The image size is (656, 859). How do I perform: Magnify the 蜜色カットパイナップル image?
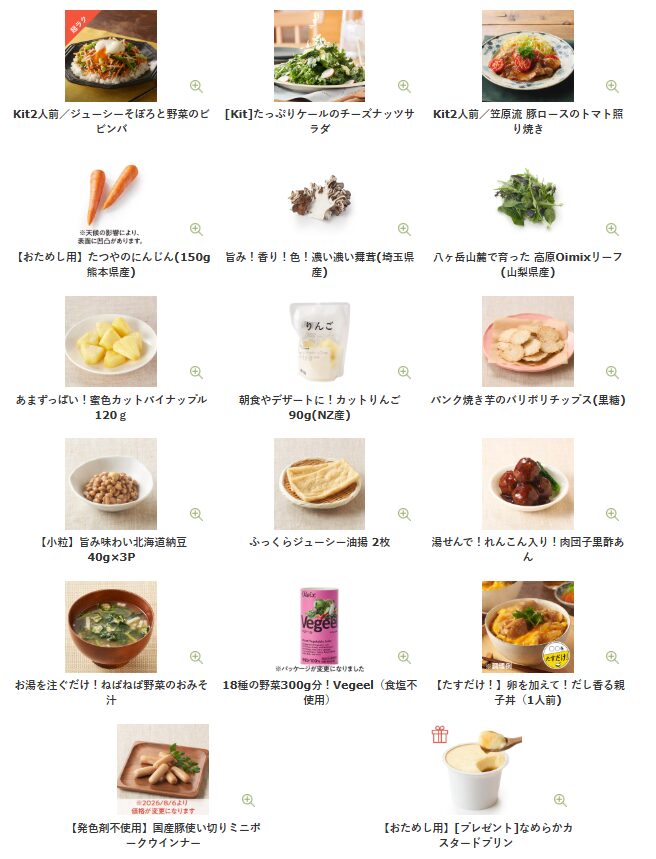pos(196,372)
